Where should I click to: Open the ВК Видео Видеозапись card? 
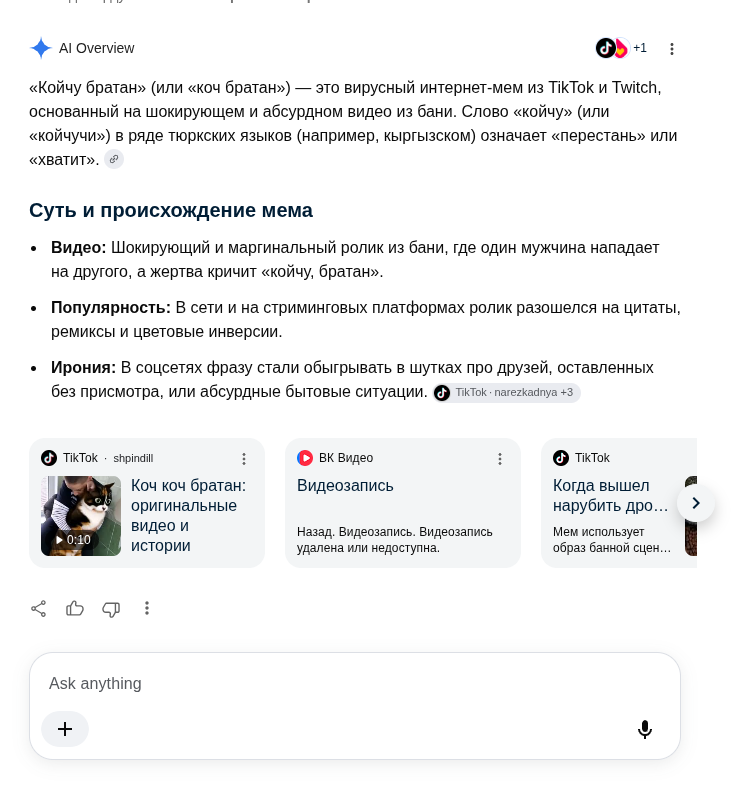pos(403,503)
